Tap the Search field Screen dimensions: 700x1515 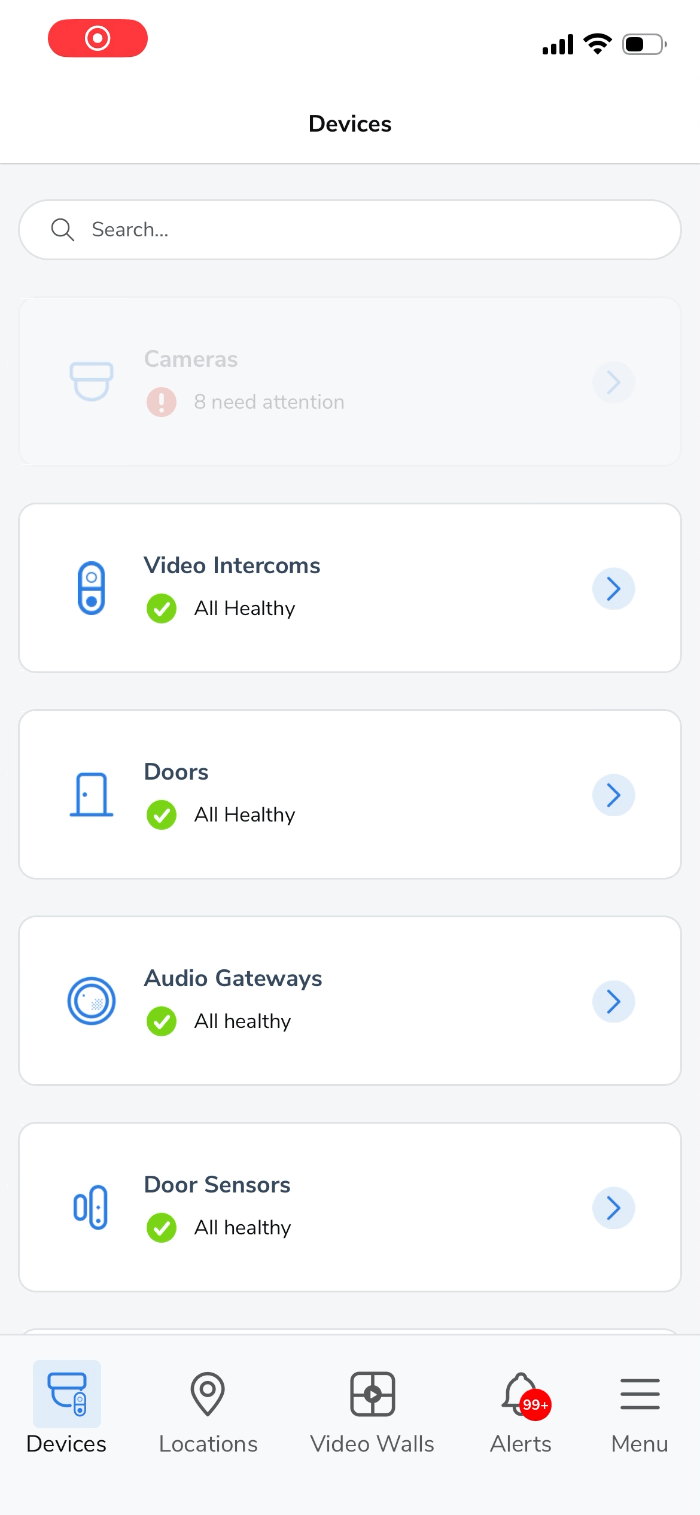coord(350,230)
